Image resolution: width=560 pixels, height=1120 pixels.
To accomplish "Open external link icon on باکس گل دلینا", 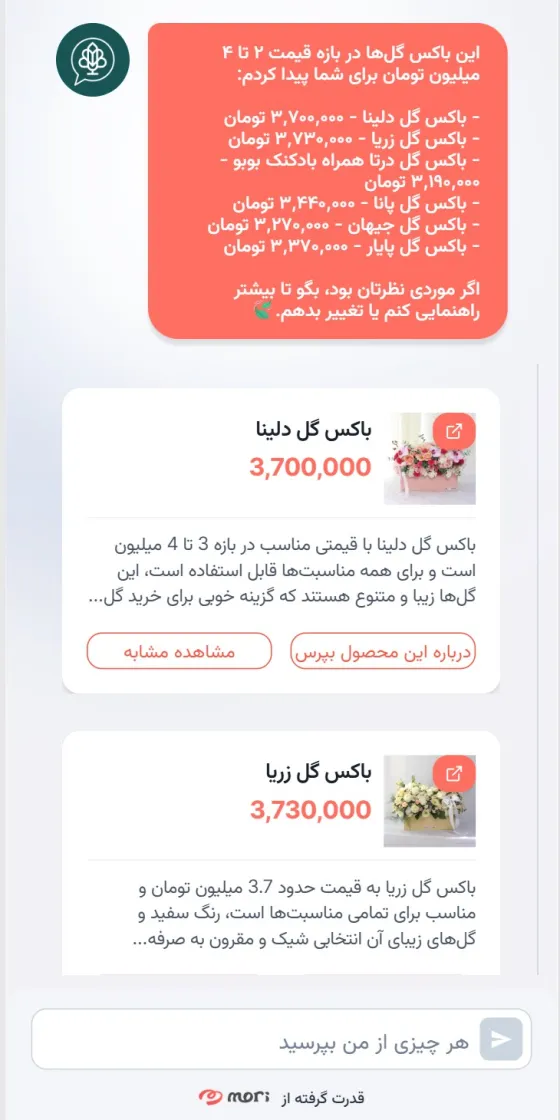I will point(454,432).
